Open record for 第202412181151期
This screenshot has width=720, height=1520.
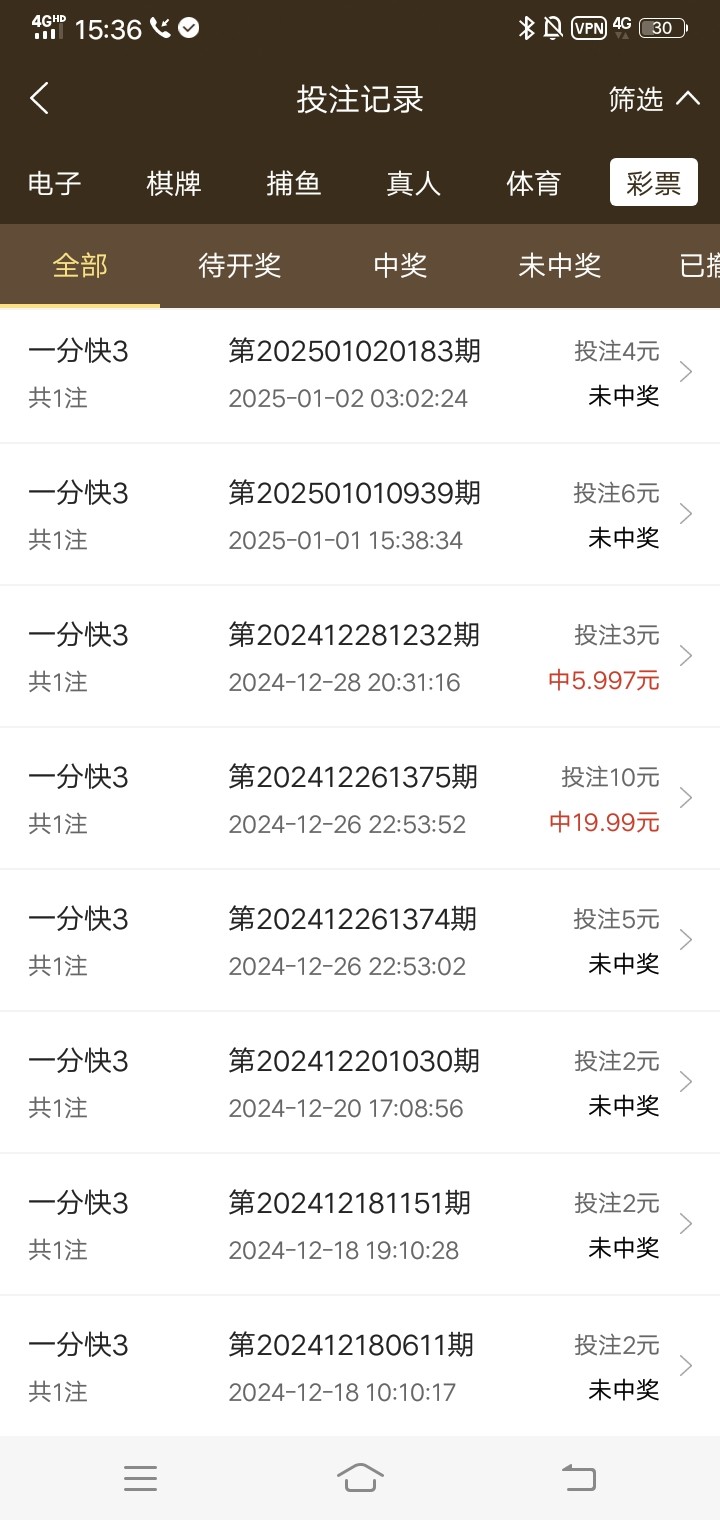(x=360, y=1225)
